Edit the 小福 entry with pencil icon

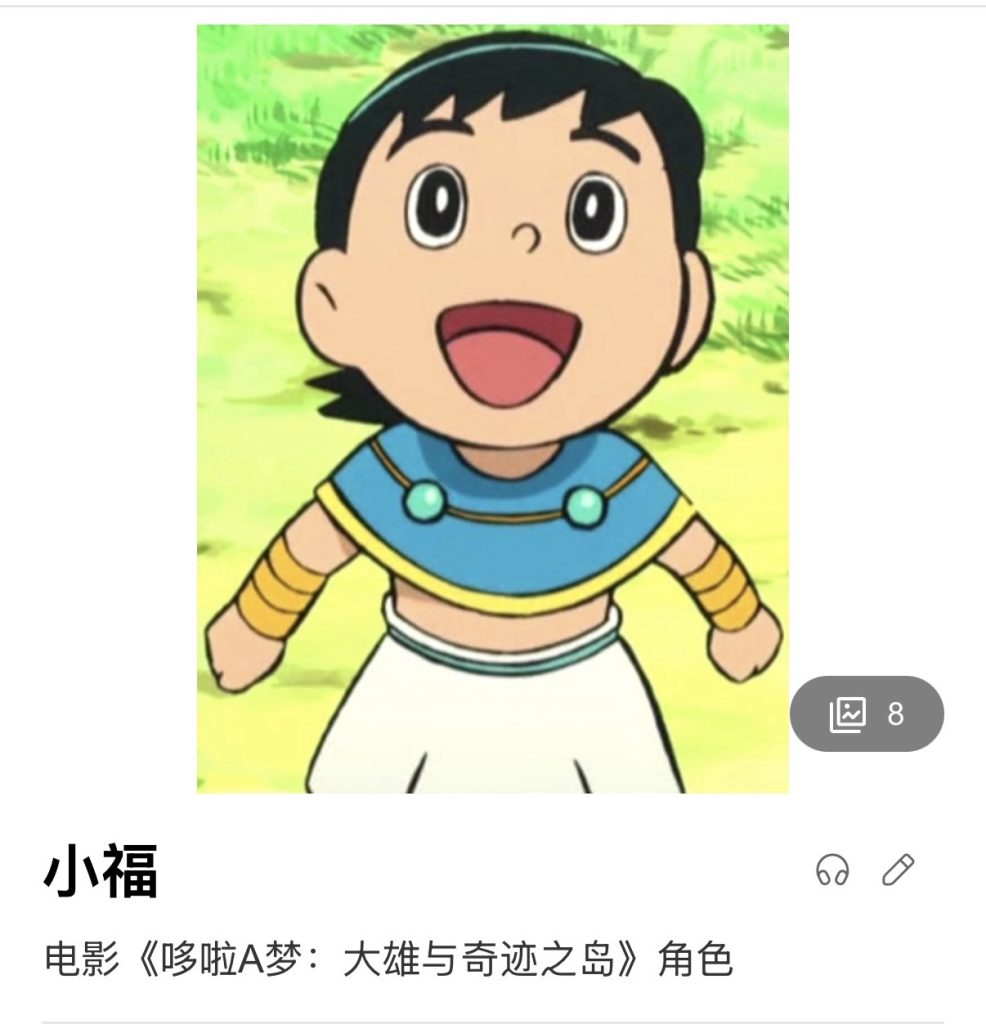[898, 870]
